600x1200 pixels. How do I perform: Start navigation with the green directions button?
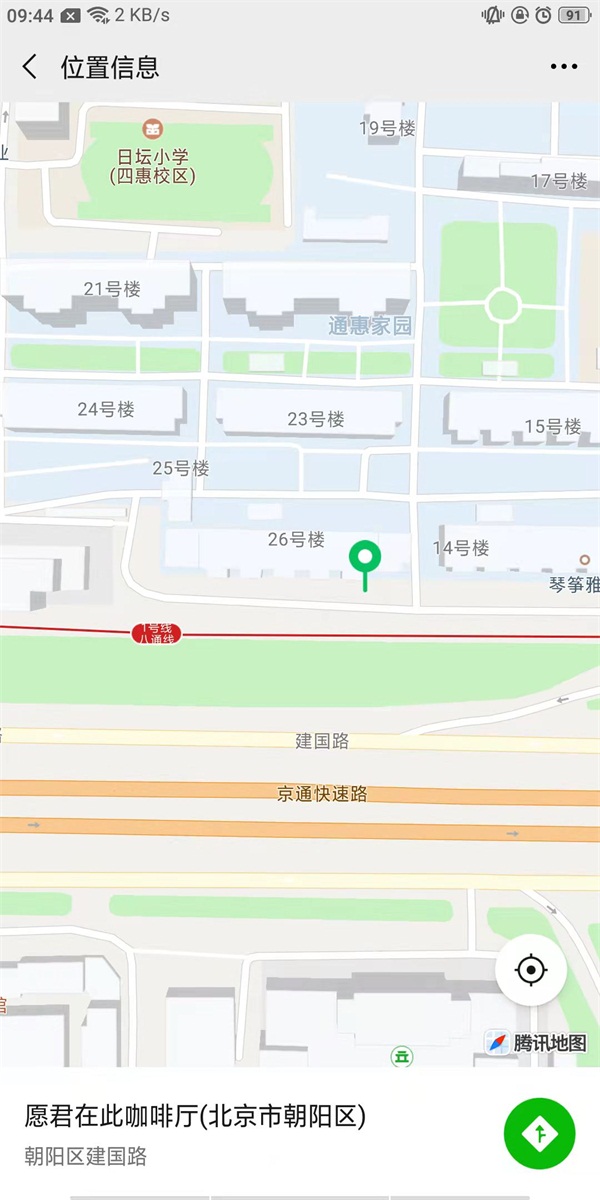tap(540, 1132)
